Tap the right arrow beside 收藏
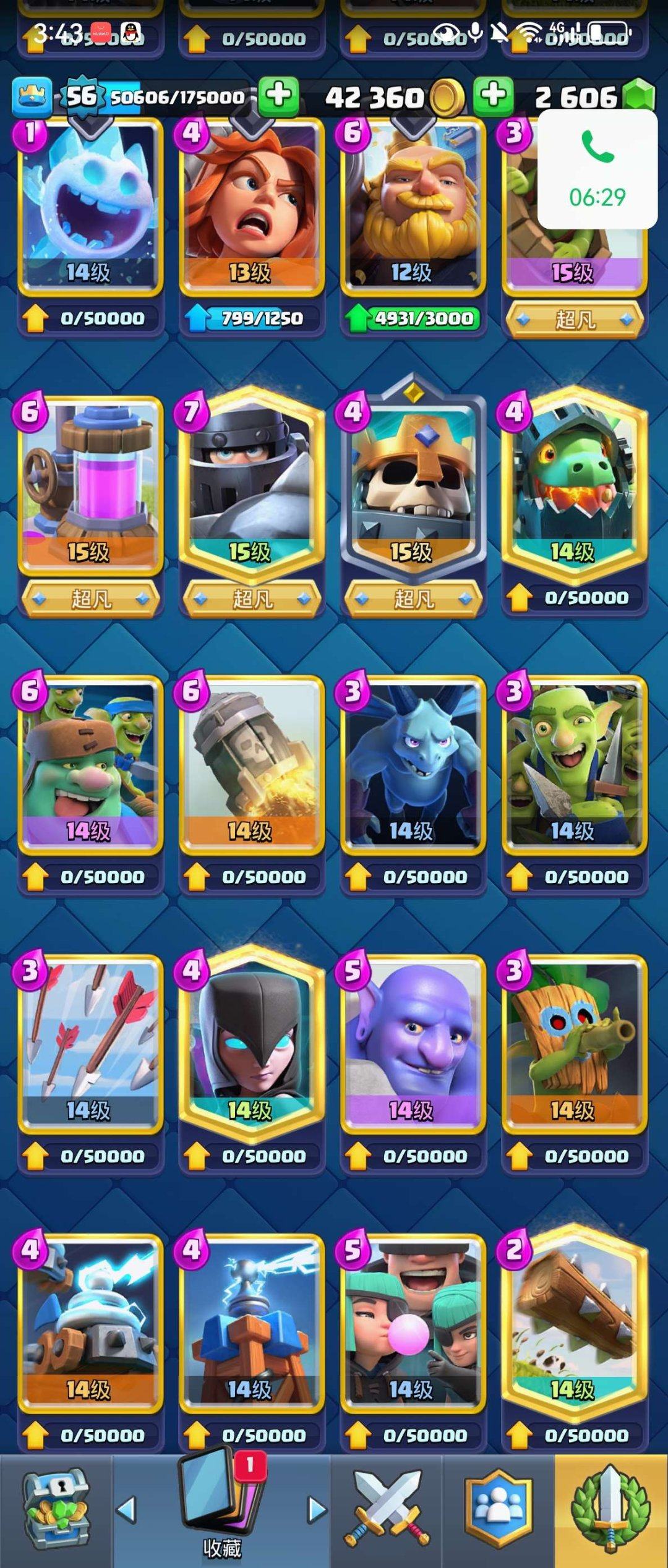The width and height of the screenshot is (668, 1568). [x=317, y=1510]
